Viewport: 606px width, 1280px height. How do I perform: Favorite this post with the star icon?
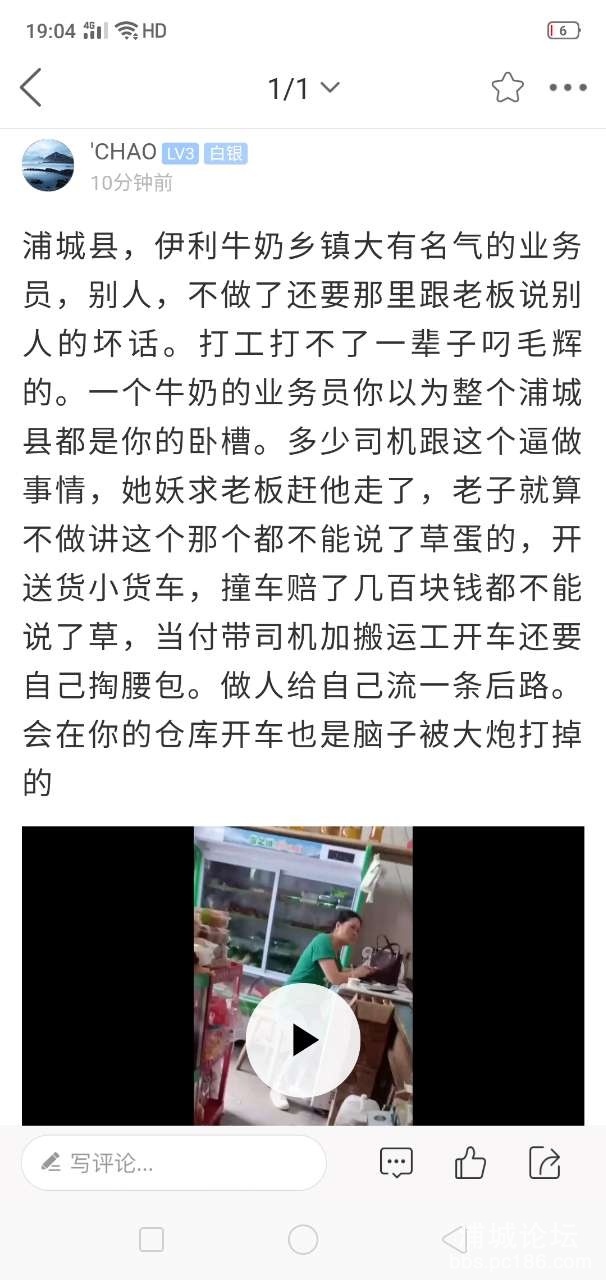[x=508, y=88]
